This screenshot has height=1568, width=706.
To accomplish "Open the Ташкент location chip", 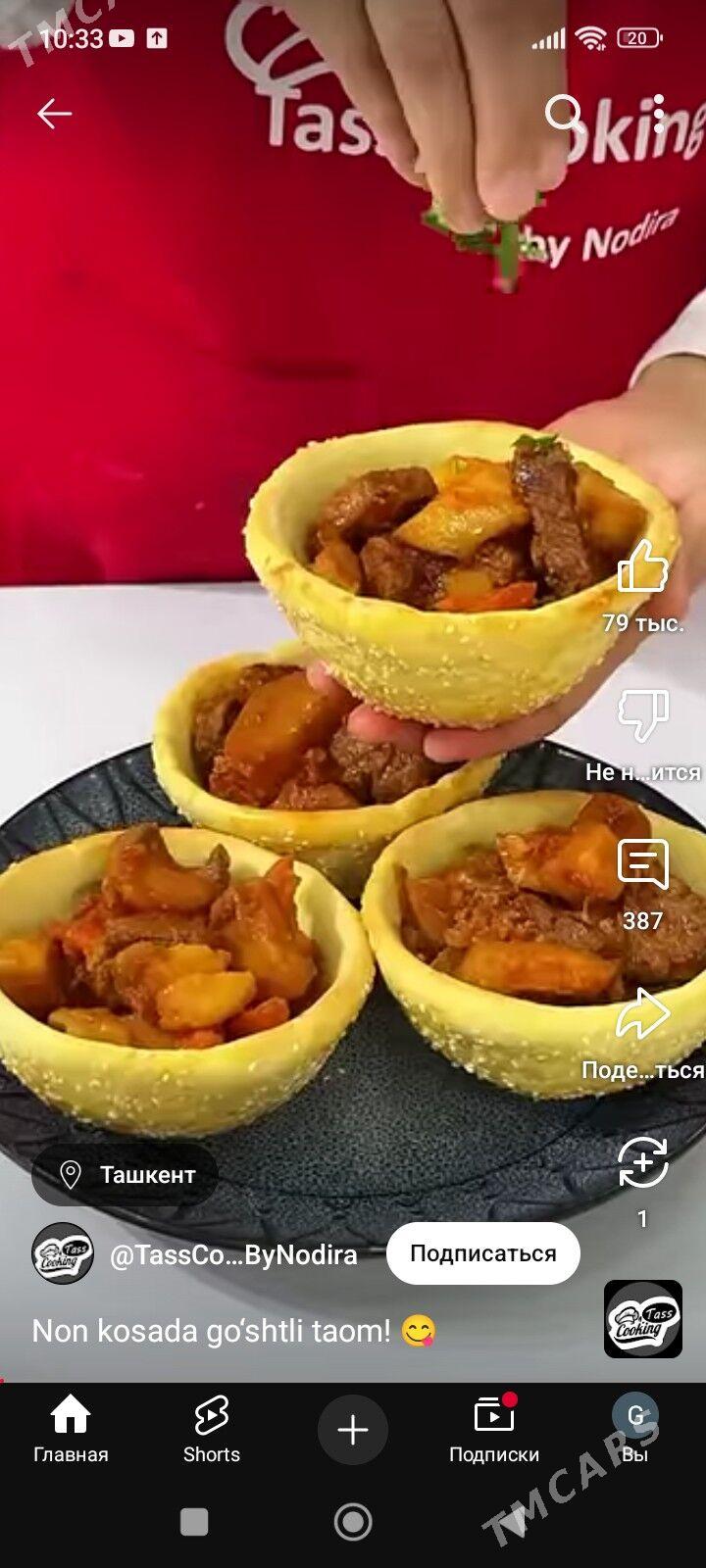I will (x=126, y=1174).
